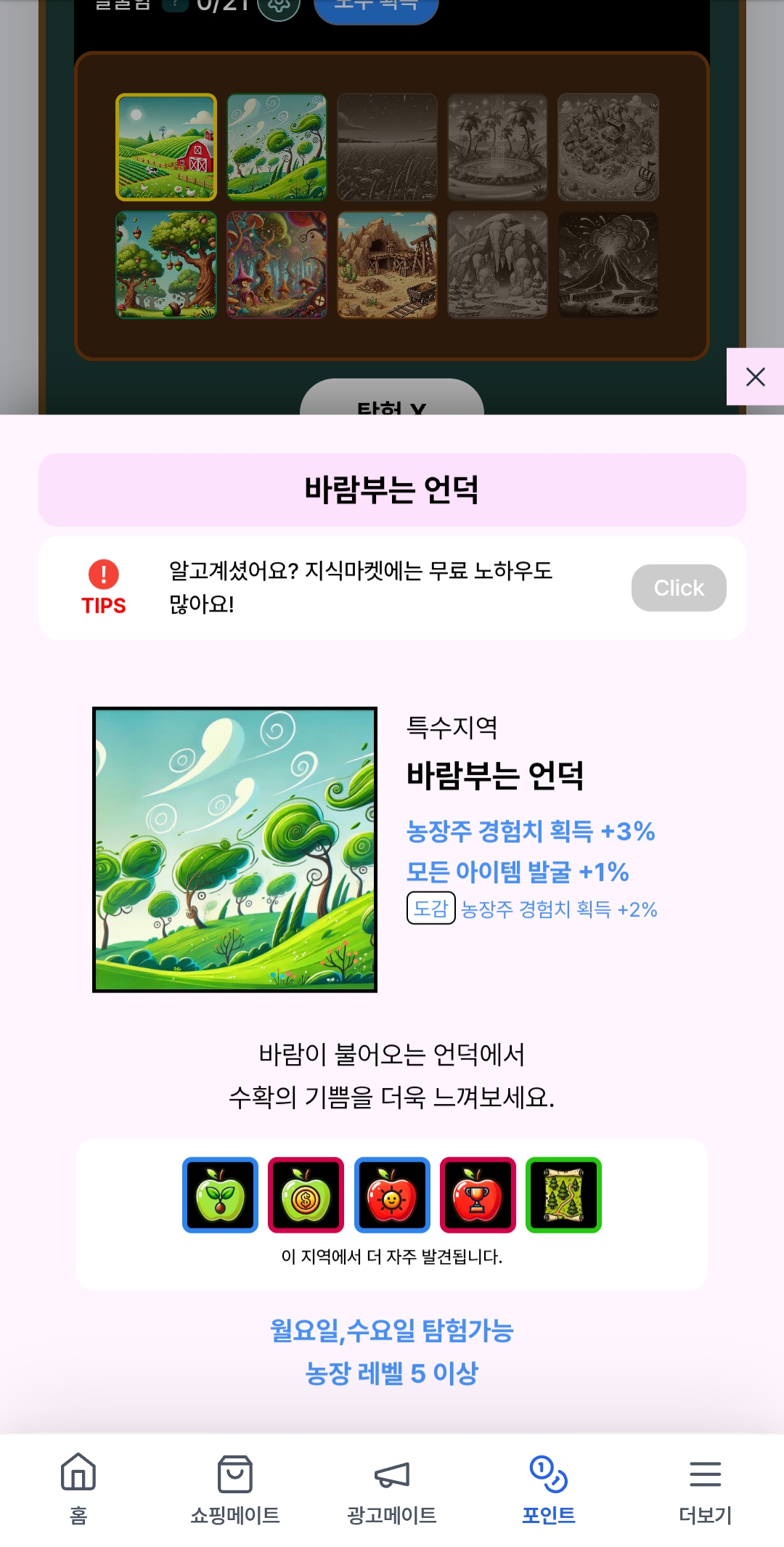Switch to the 쇼핑메이트 tab
Screen dimensions: 784x1547
(x=235, y=1487)
